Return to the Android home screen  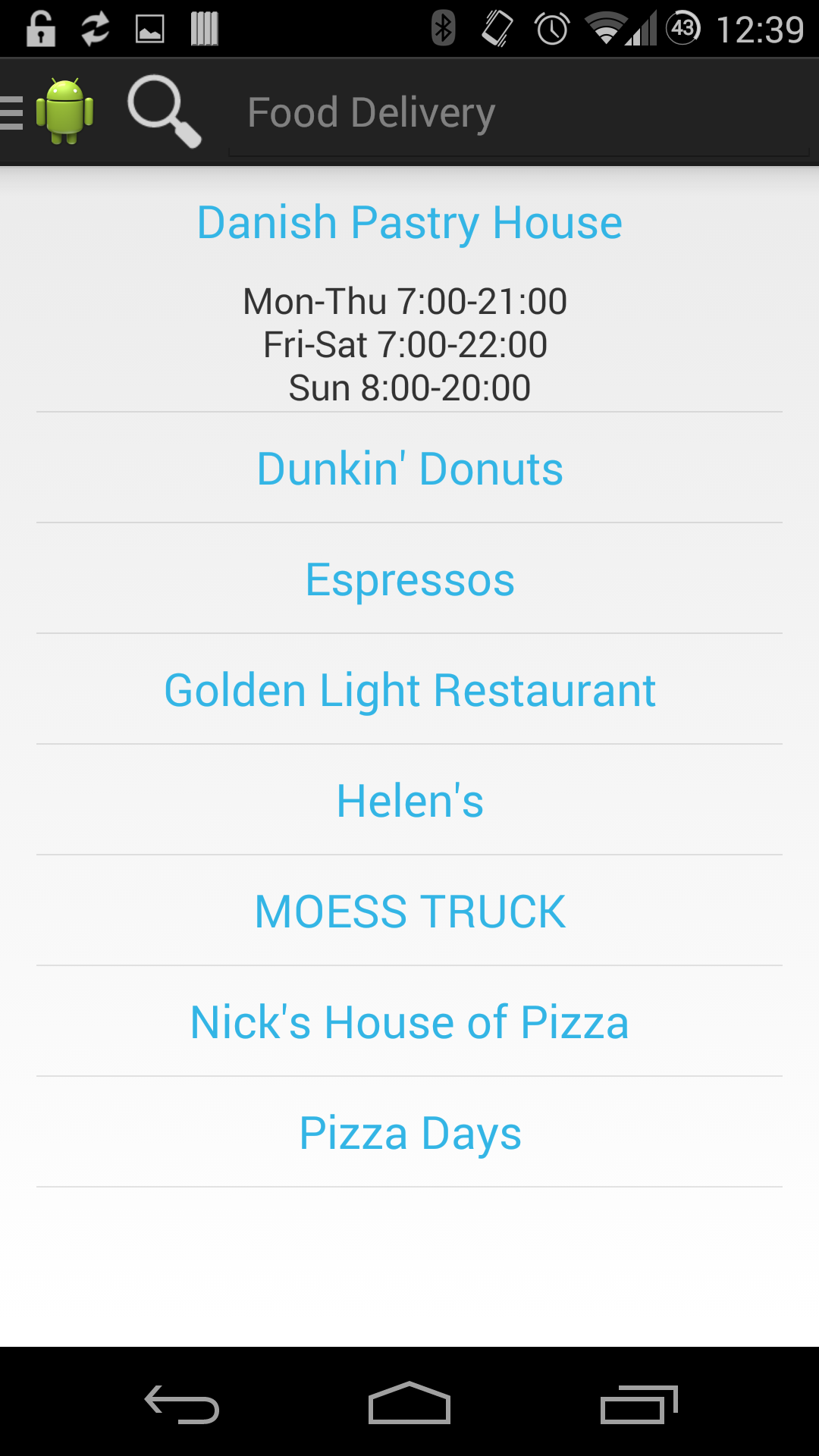click(x=409, y=1404)
